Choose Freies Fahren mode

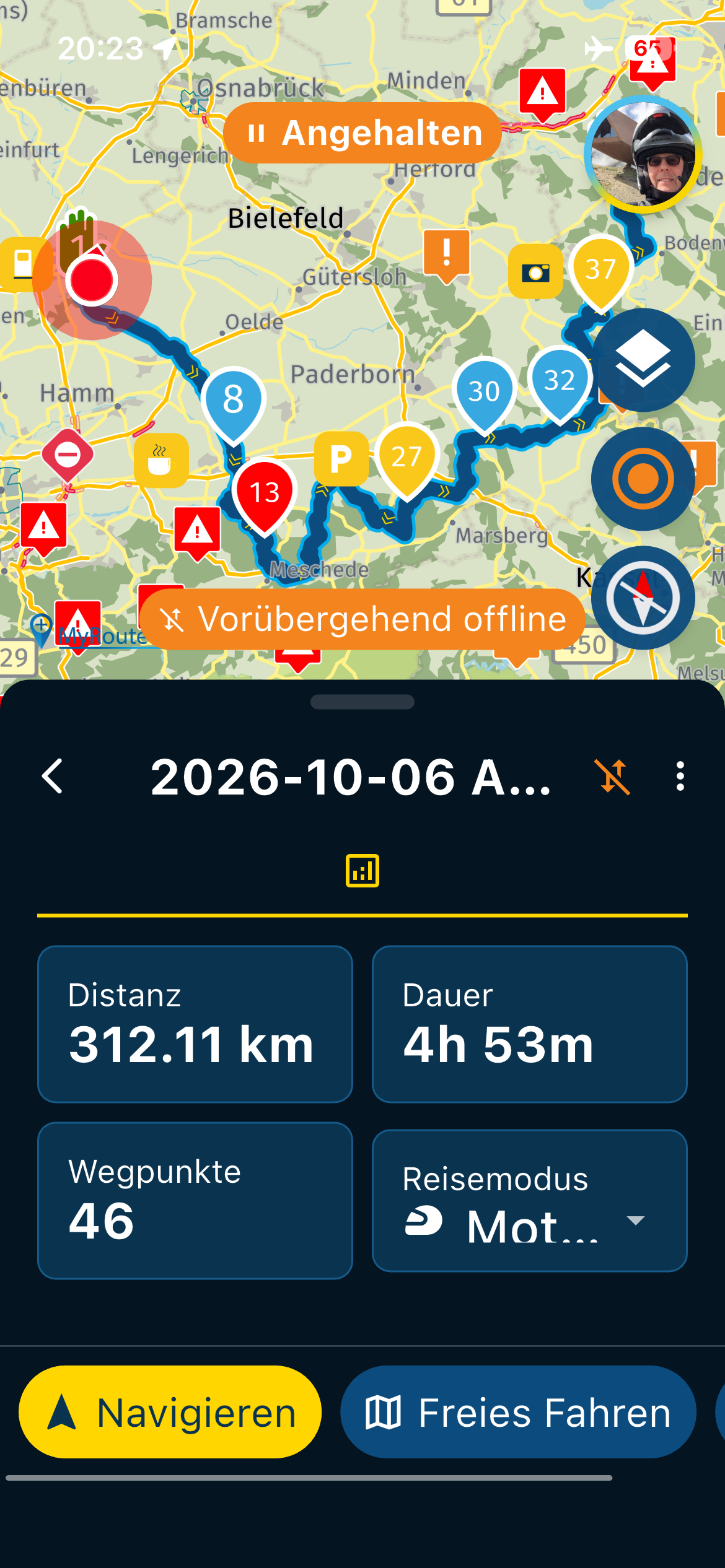518,1412
